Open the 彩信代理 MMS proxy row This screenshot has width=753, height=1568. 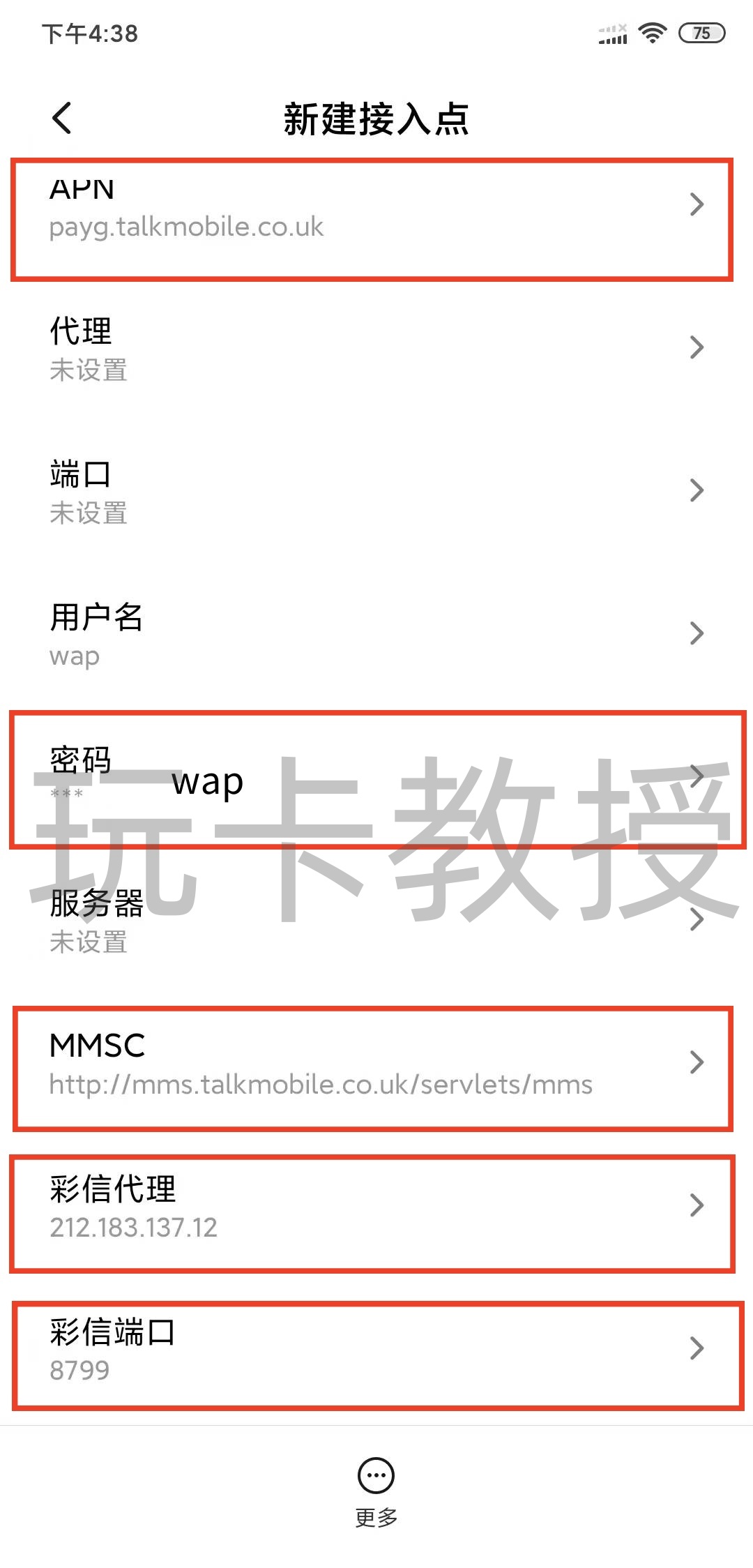point(375,1206)
